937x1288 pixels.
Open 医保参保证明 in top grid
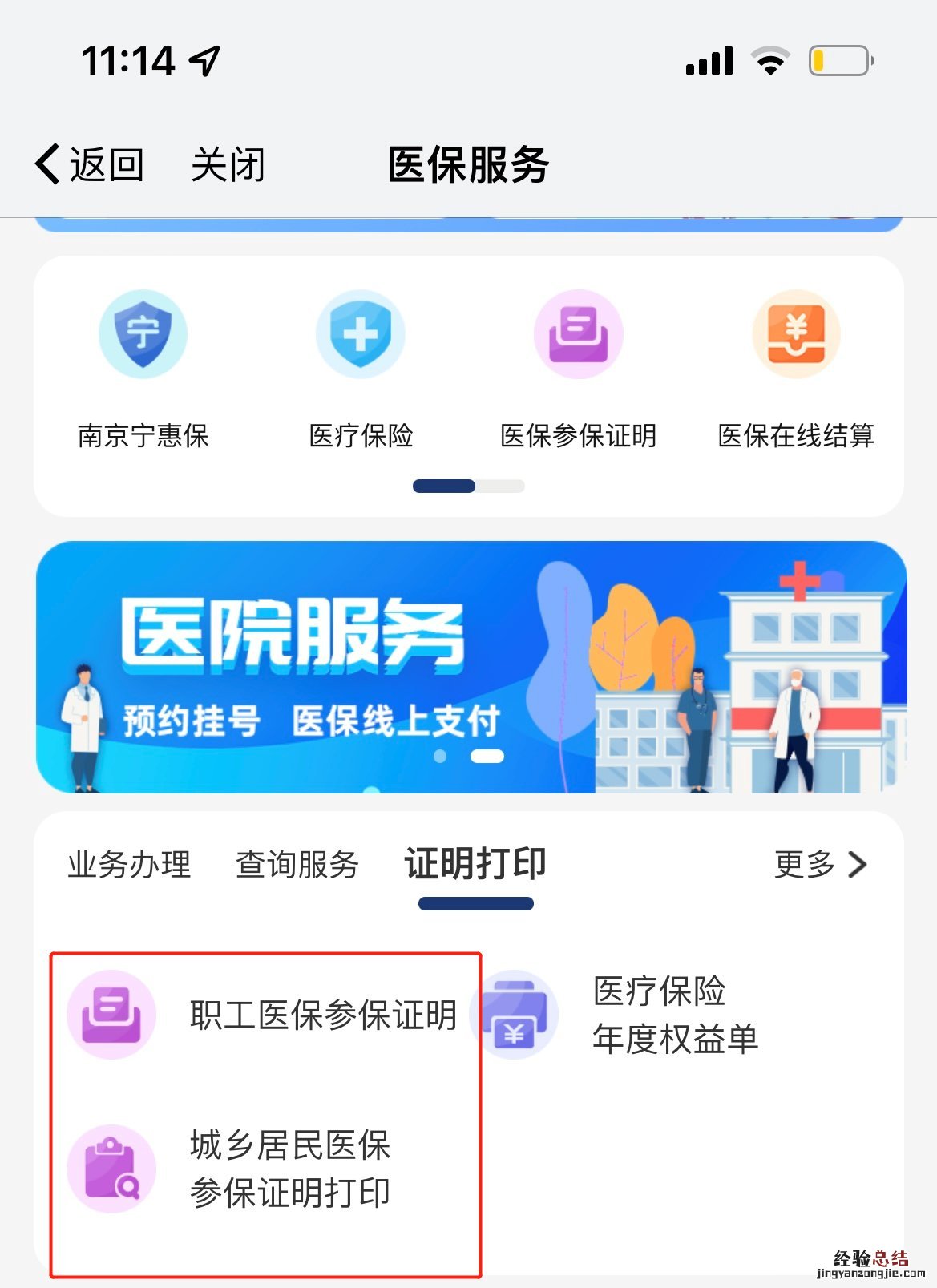578,369
